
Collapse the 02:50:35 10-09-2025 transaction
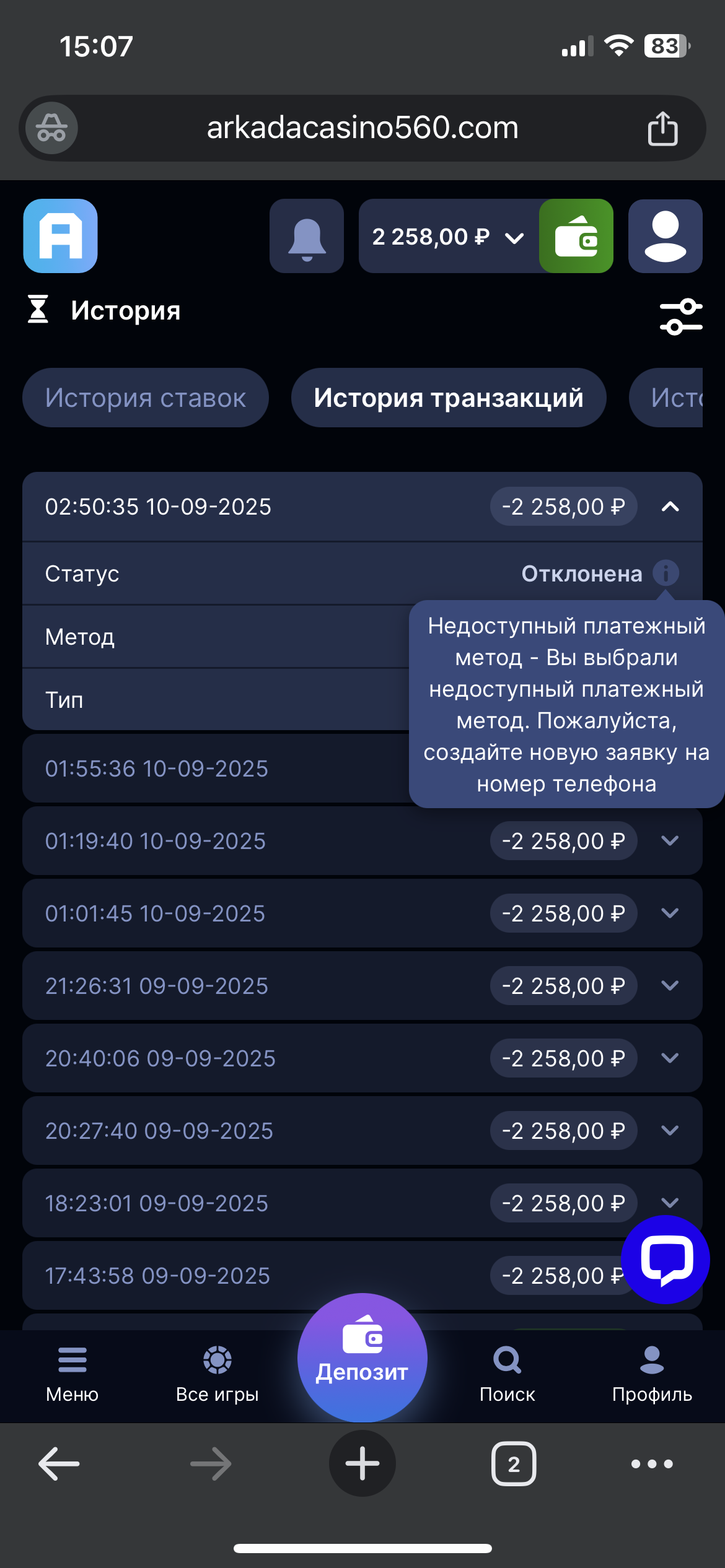(670, 507)
